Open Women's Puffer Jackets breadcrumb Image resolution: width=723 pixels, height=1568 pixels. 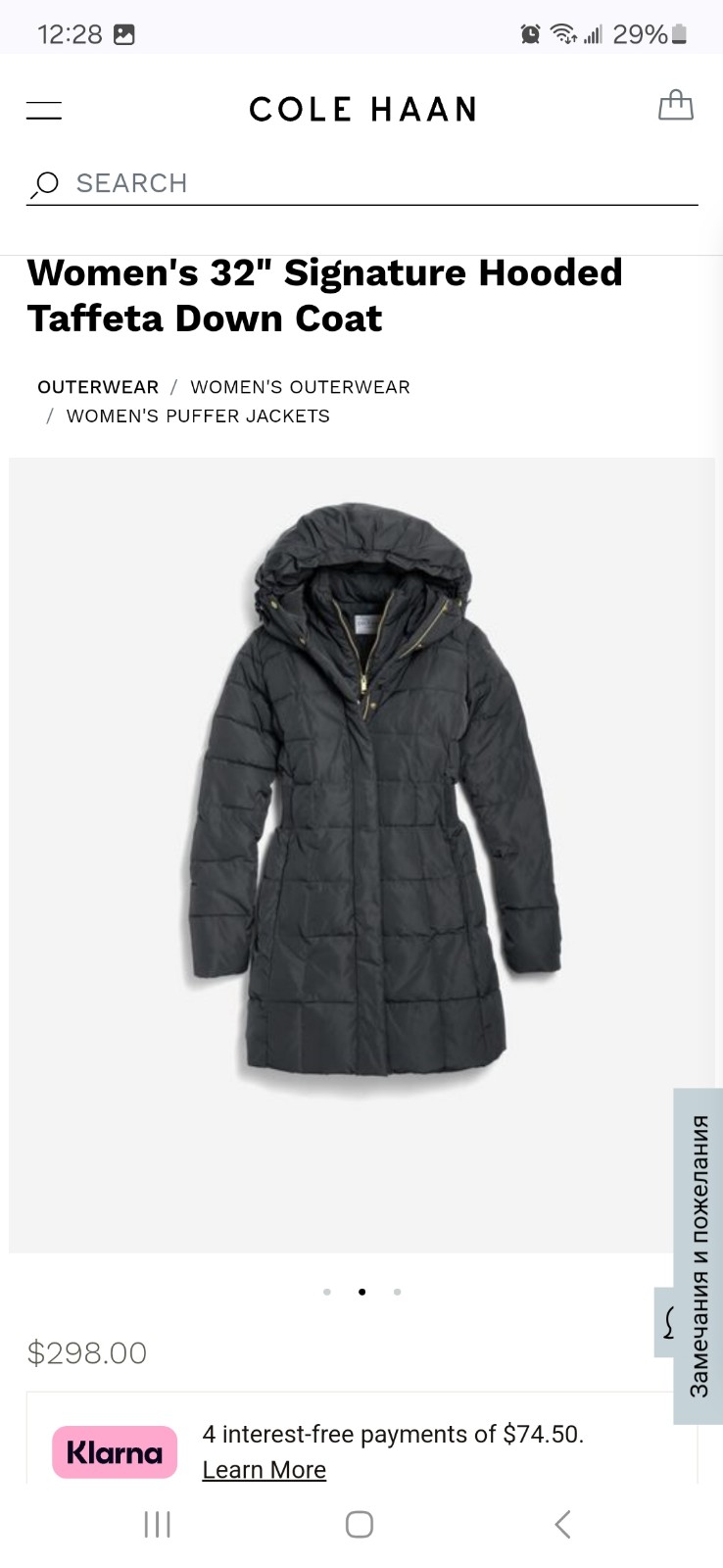(x=198, y=416)
